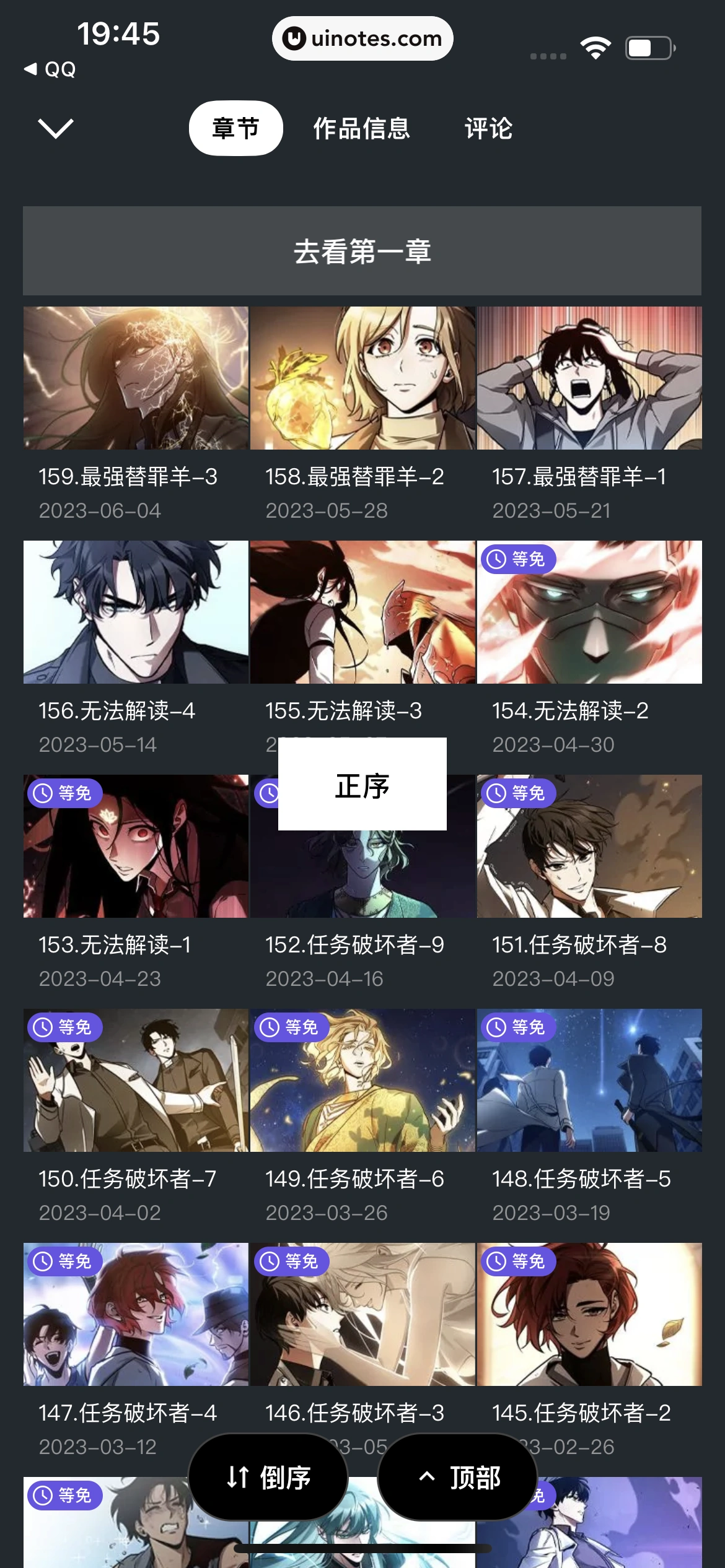Return to QQ via the status bar link

50,69
